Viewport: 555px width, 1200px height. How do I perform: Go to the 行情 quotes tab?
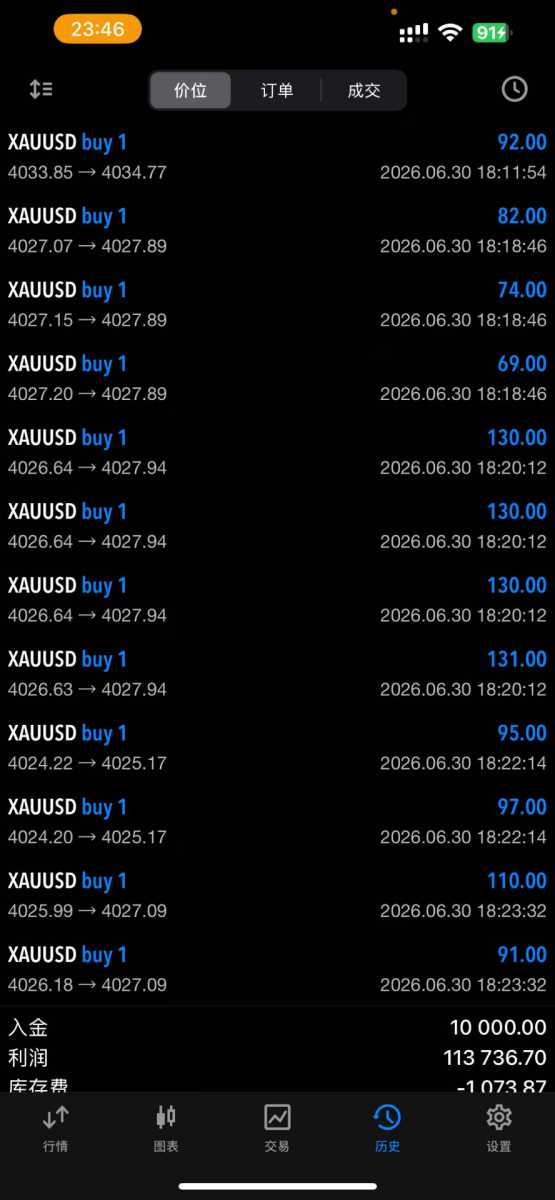(x=56, y=1128)
